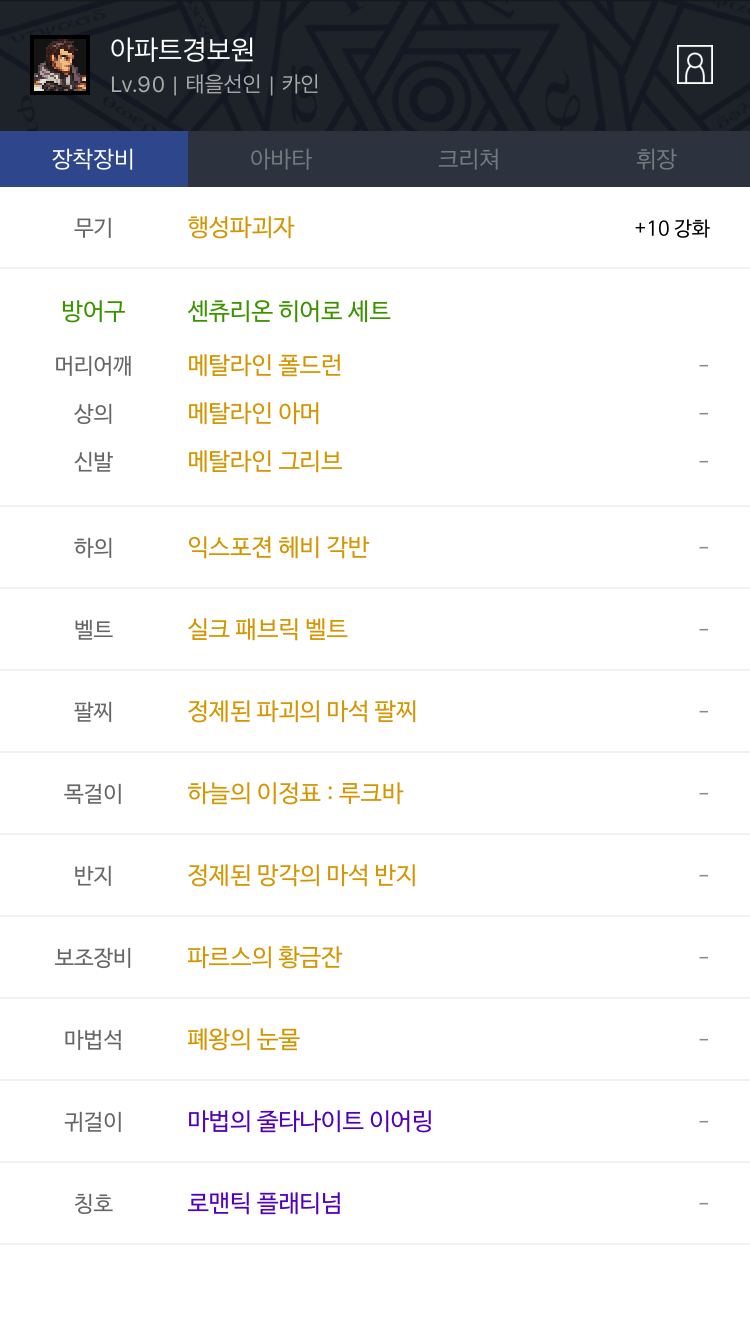Screen dimensions: 750x1334
Task: Select the 장착장비 tab
Action: (x=94, y=159)
